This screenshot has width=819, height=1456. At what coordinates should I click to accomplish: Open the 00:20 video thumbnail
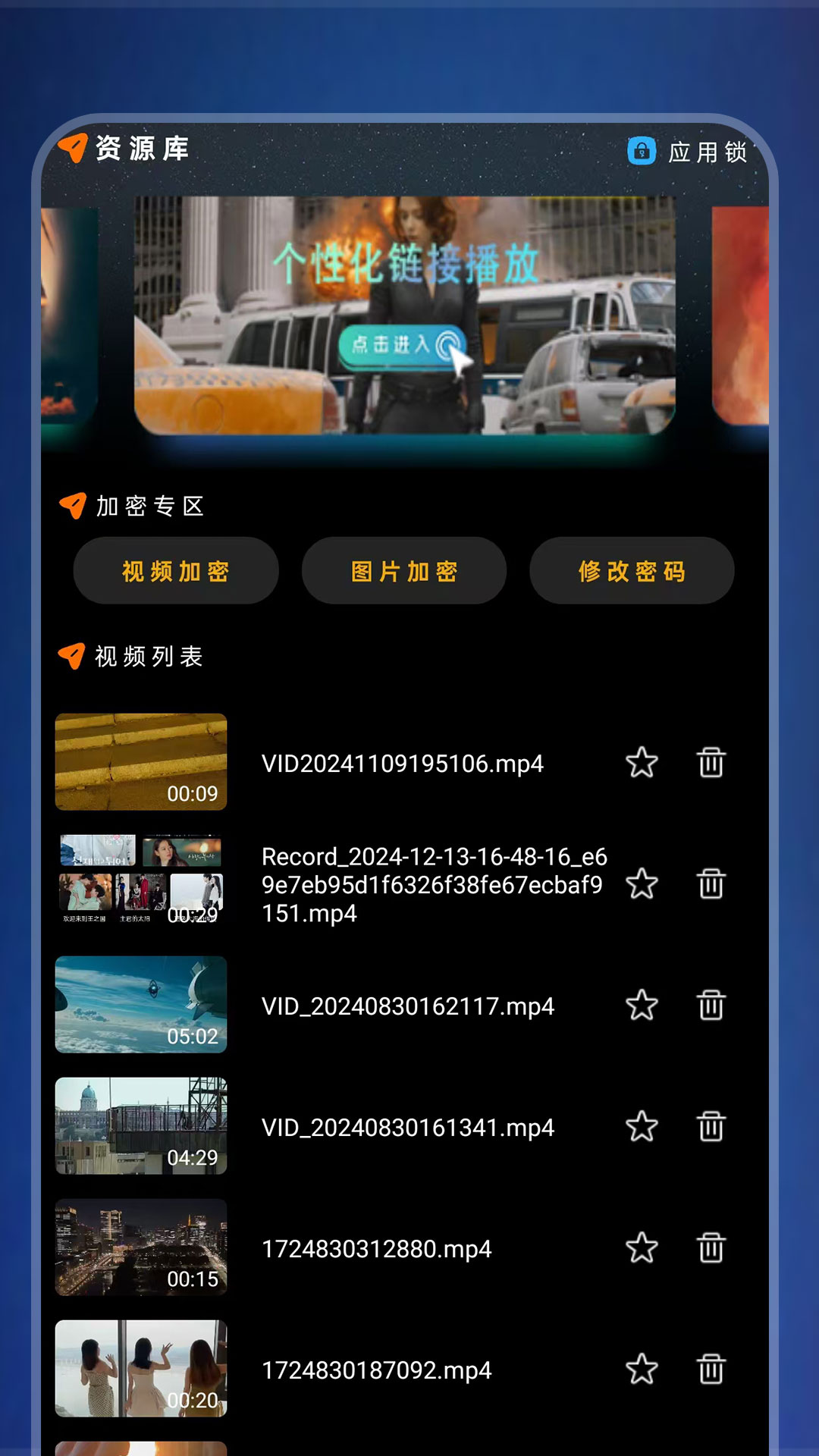[140, 1370]
